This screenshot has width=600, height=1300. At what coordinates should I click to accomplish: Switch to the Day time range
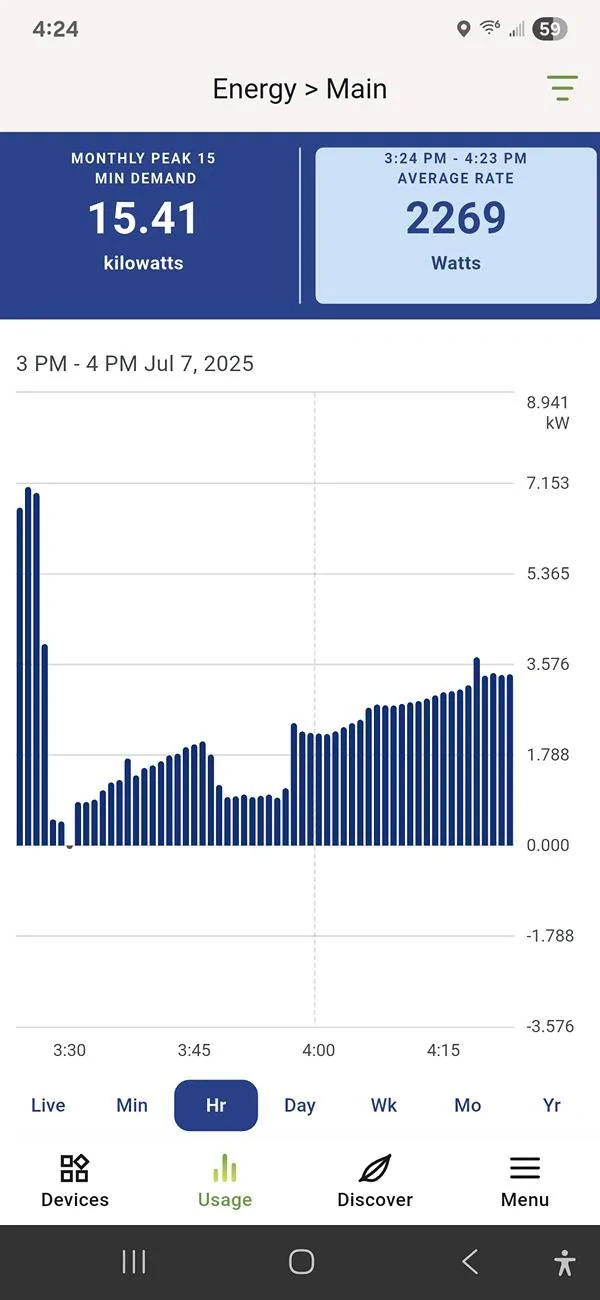(300, 1105)
